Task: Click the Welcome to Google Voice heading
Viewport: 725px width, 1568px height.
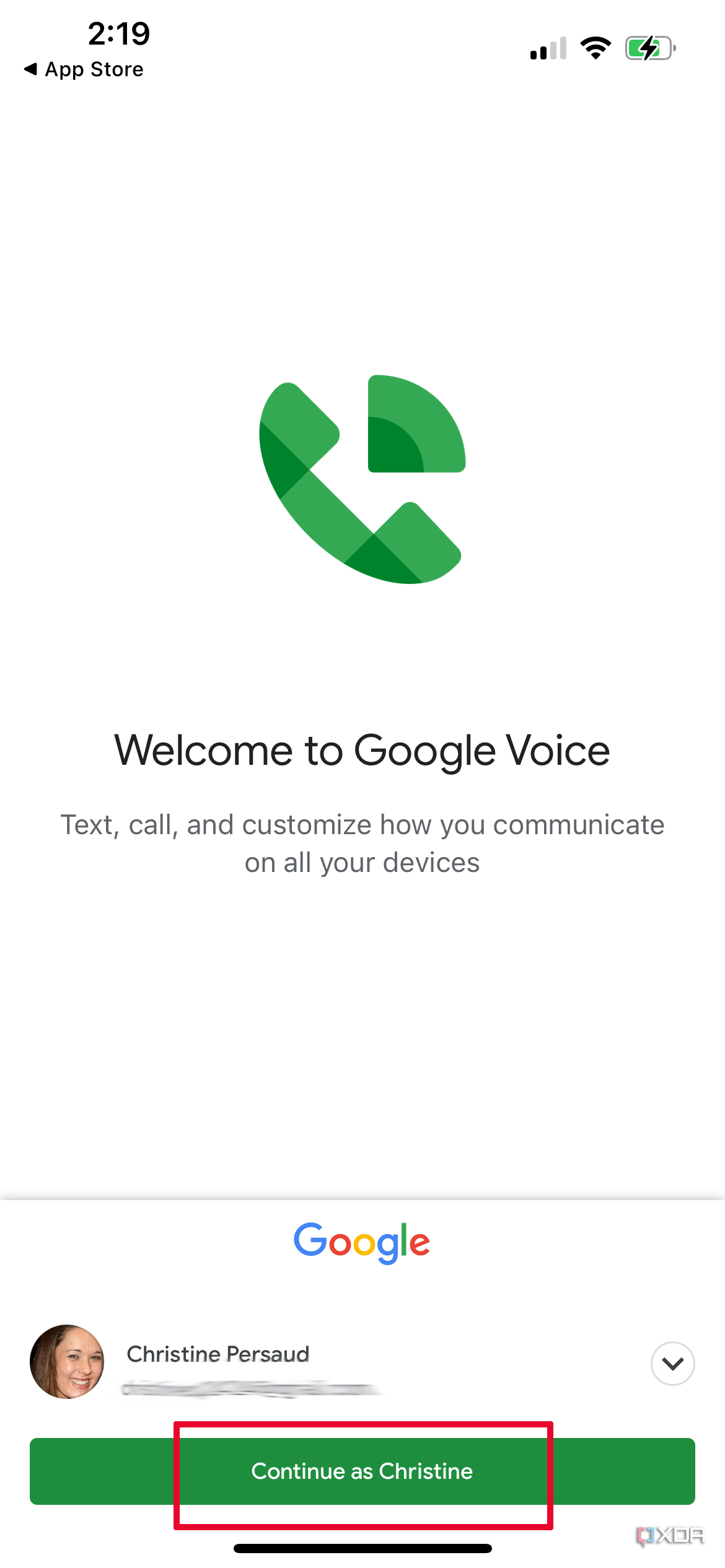Action: pyautogui.click(x=362, y=749)
